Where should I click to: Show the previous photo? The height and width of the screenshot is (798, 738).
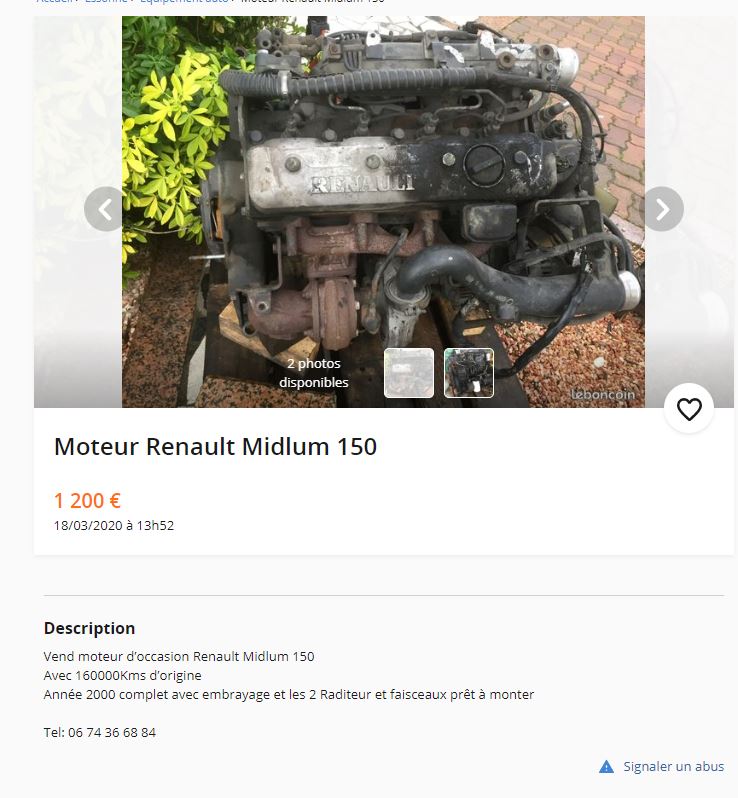104,209
